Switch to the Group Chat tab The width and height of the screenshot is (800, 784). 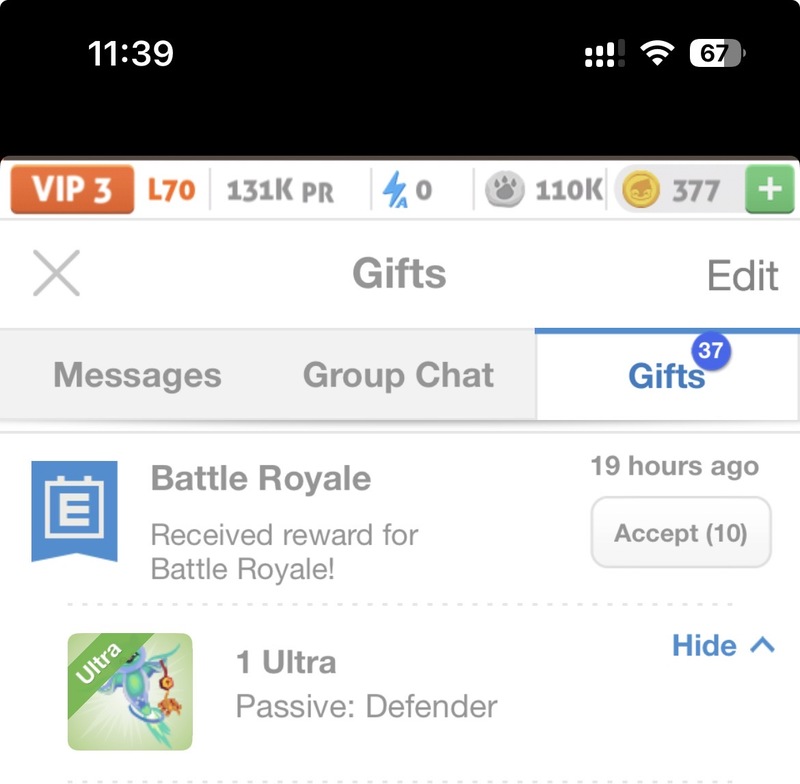coord(398,375)
